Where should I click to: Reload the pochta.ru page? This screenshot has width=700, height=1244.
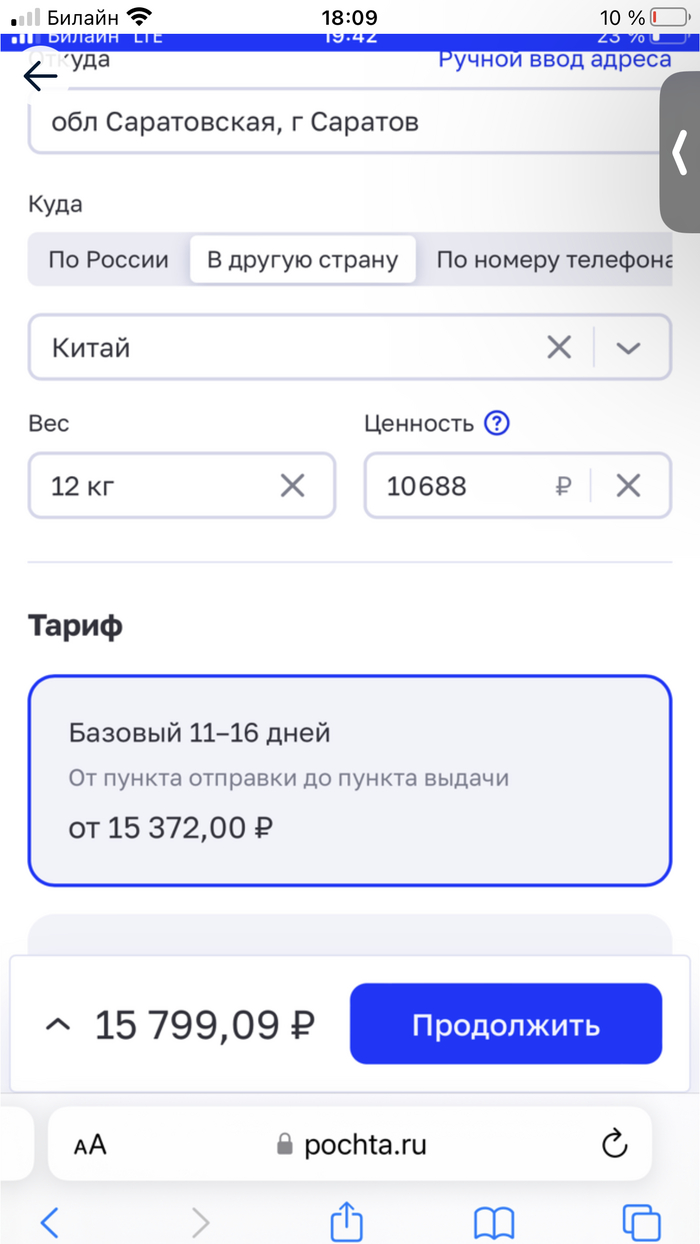click(614, 1143)
